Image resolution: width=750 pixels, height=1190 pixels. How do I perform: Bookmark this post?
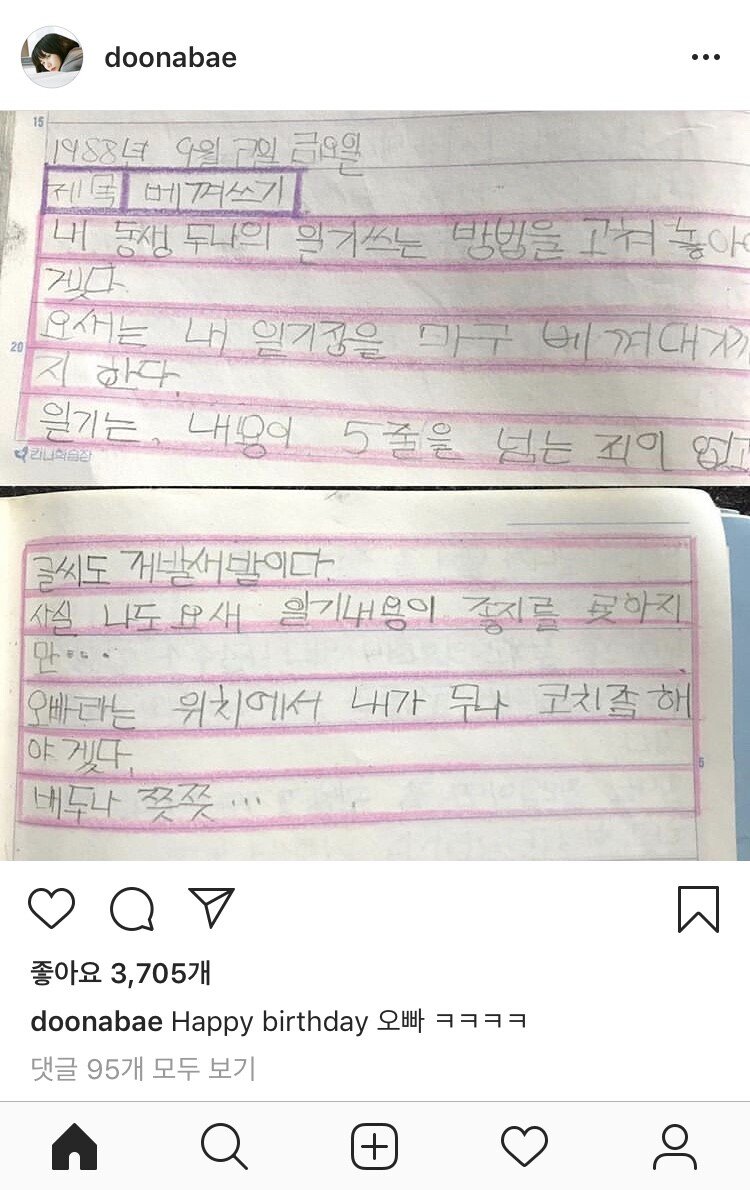[698, 908]
